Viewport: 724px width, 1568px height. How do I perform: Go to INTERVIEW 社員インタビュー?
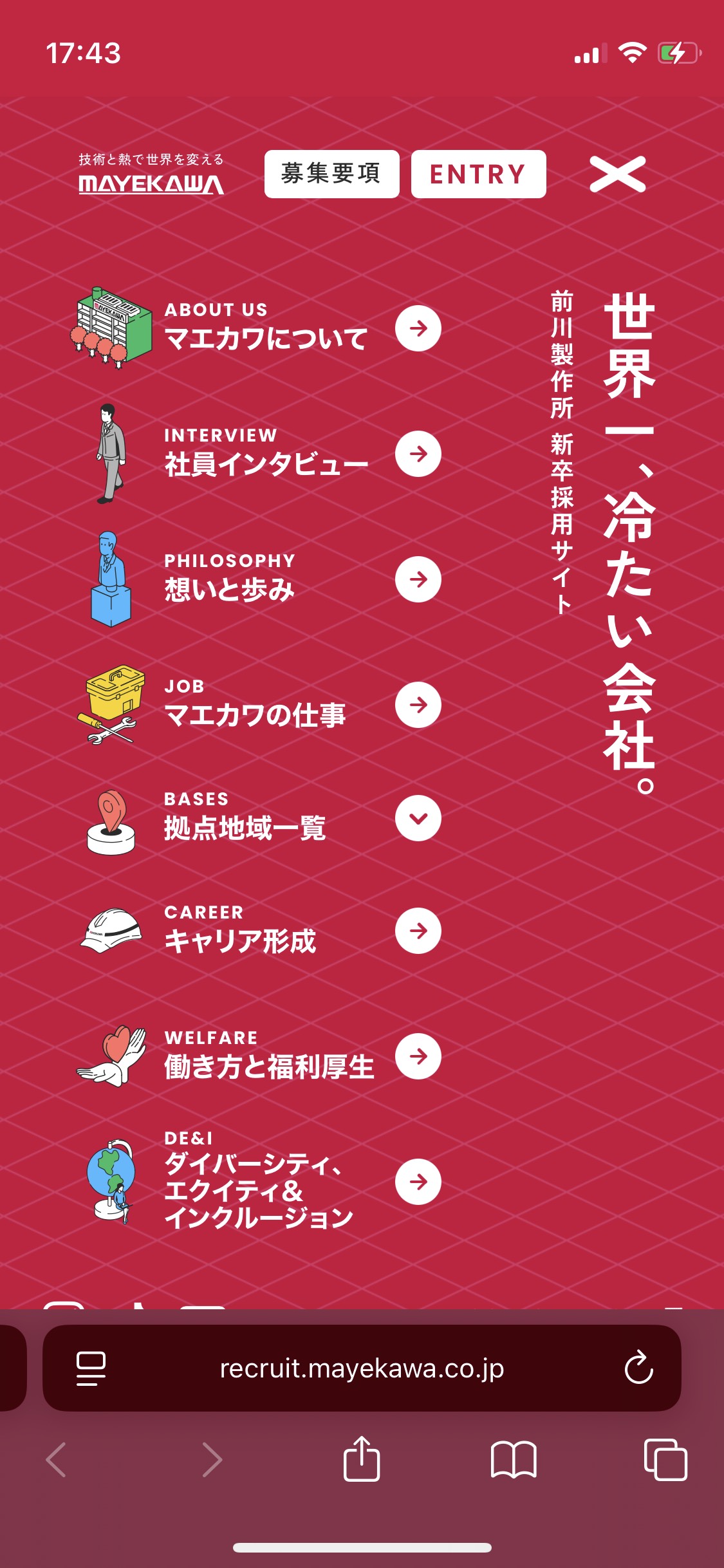click(257, 454)
